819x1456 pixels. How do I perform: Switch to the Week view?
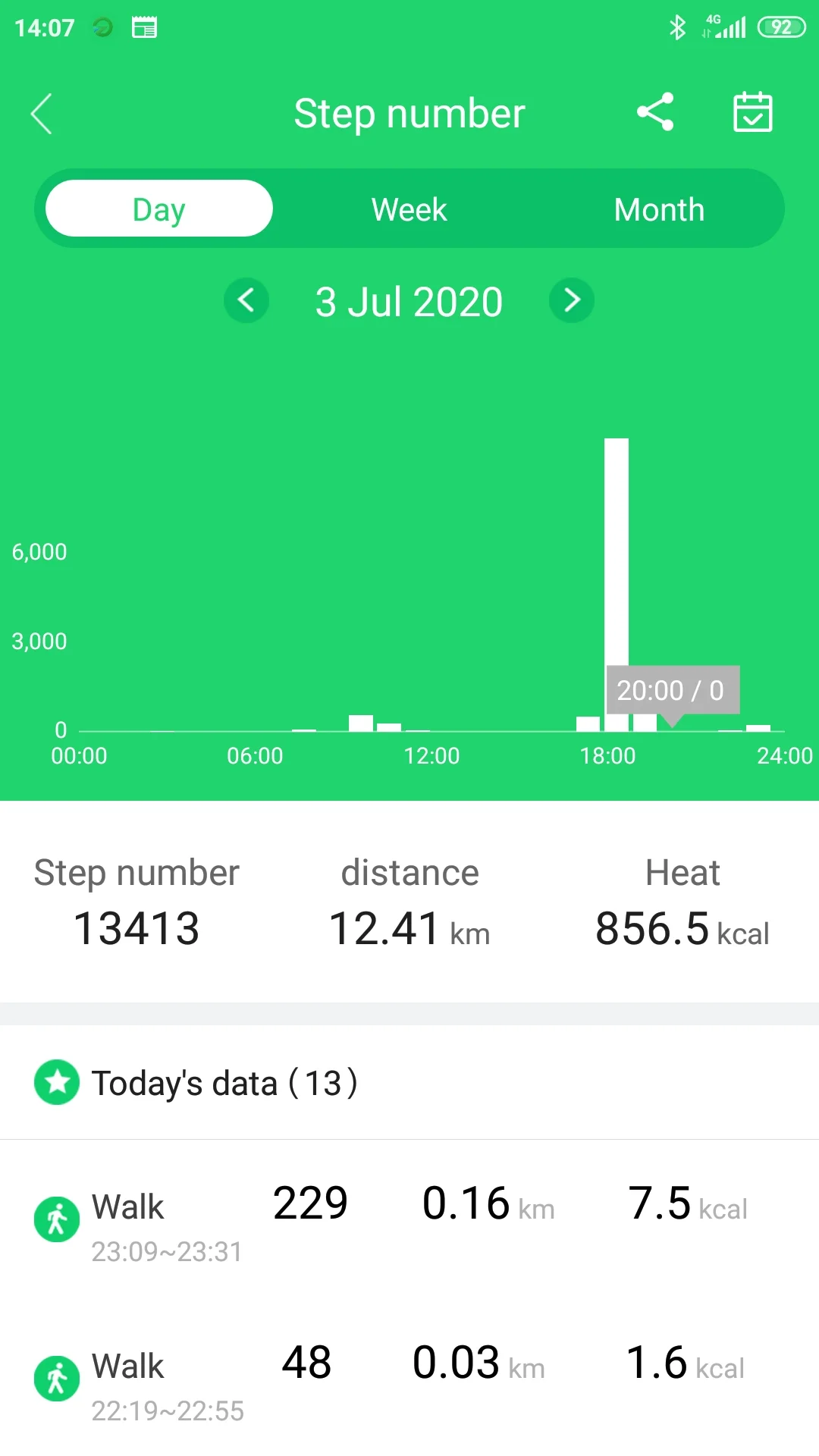(409, 209)
